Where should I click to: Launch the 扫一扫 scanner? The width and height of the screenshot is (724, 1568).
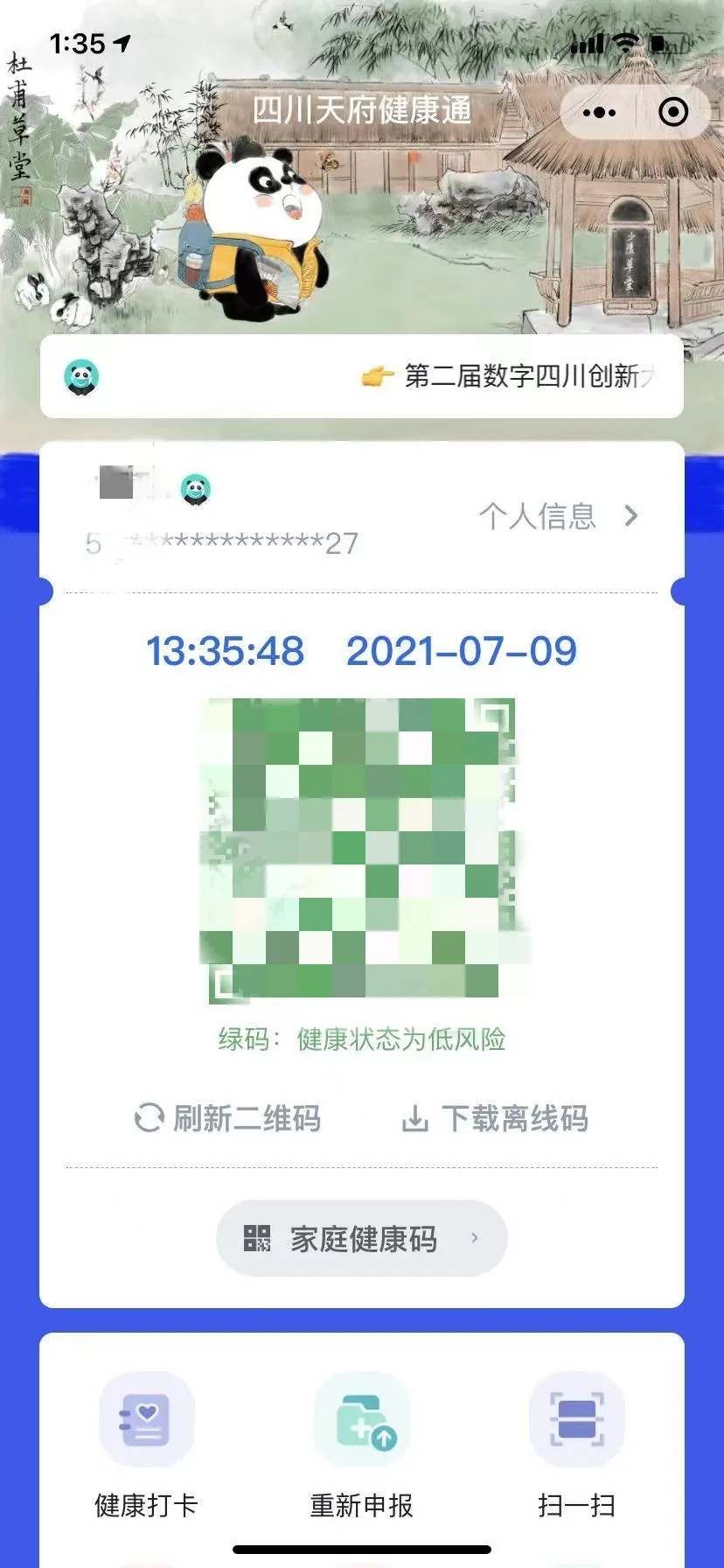coord(577,1444)
